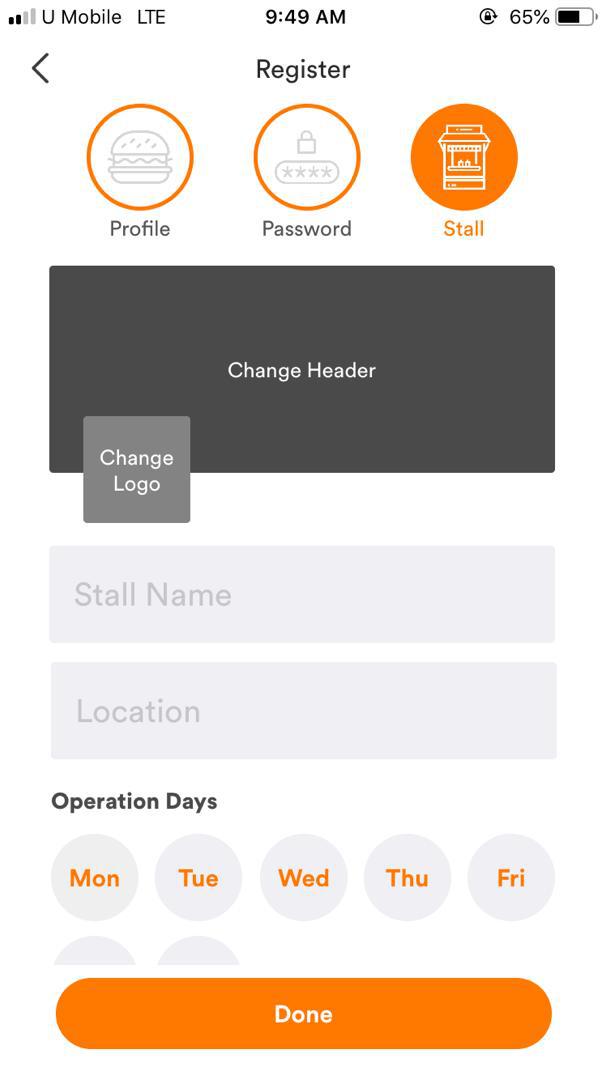This screenshot has width=607, height=1080.
Task: Switch to the Profile step
Action: click(x=140, y=157)
